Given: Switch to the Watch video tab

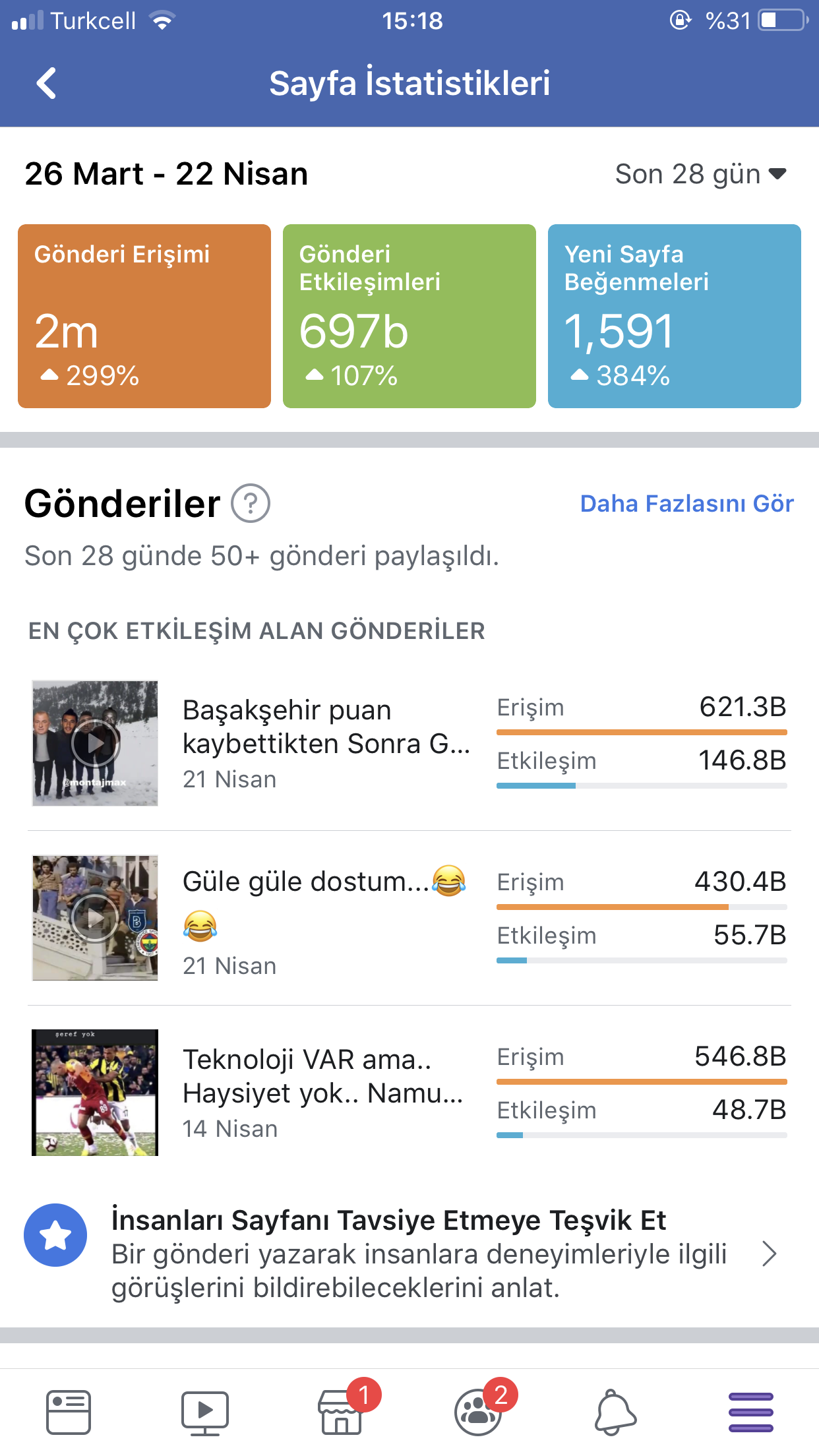Looking at the screenshot, I should [205, 1412].
